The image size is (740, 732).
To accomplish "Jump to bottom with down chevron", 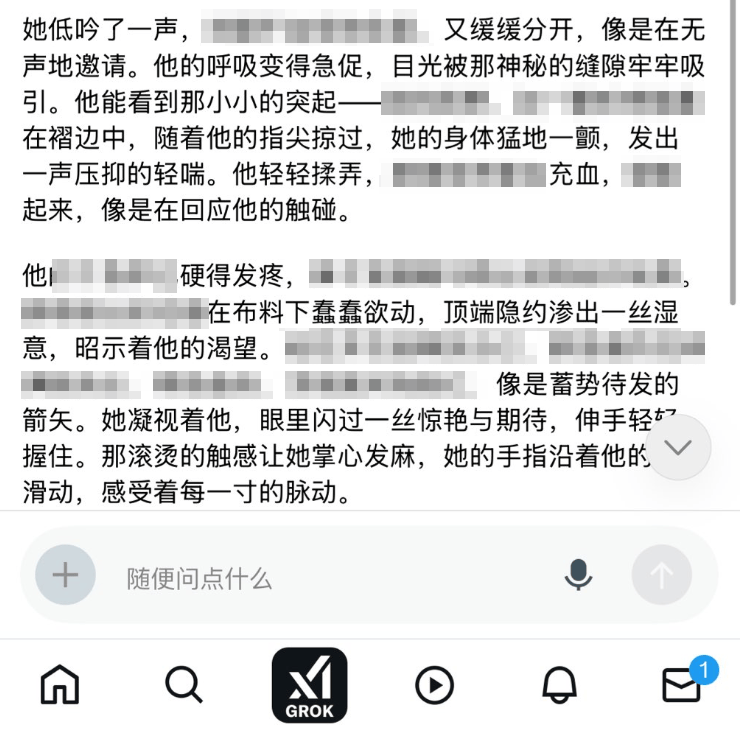I will (679, 447).
